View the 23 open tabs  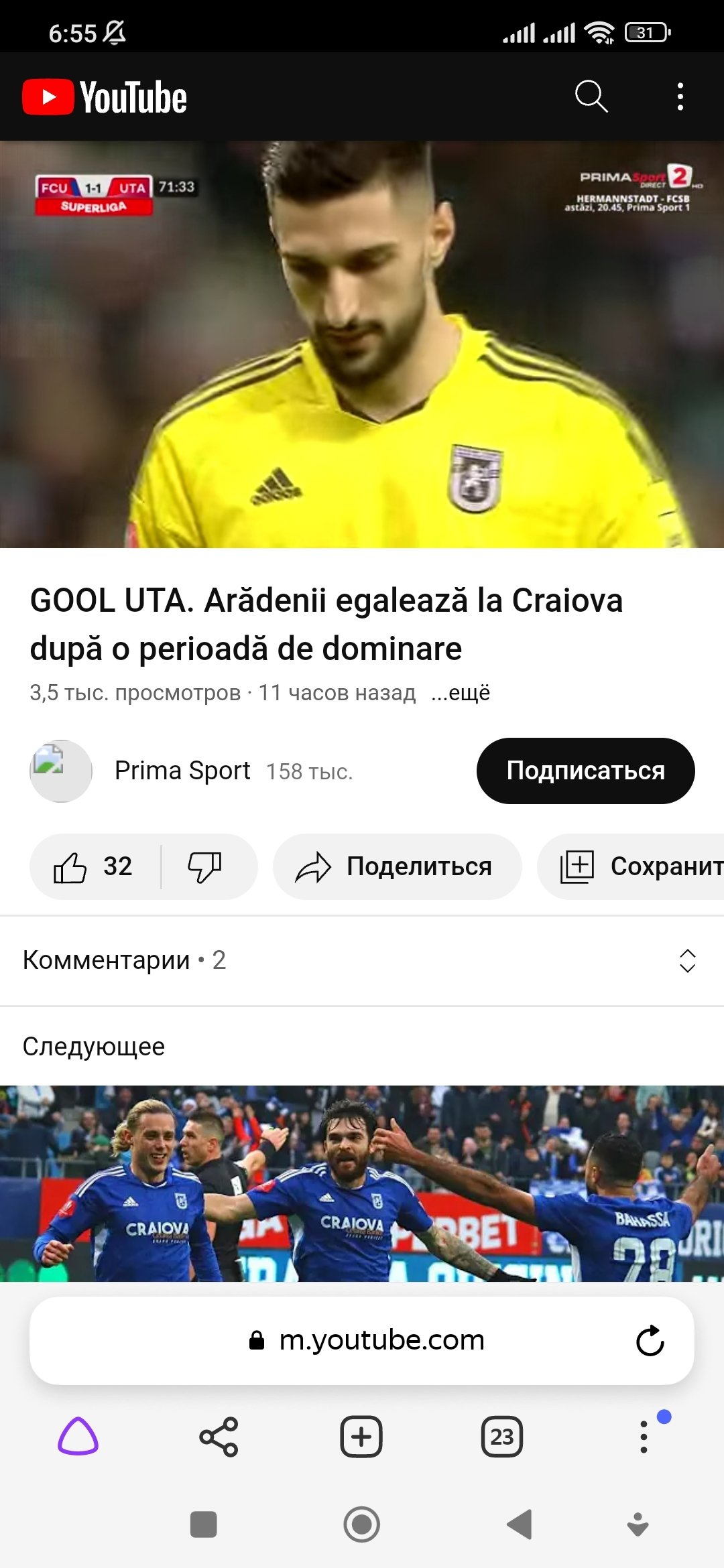502,1437
